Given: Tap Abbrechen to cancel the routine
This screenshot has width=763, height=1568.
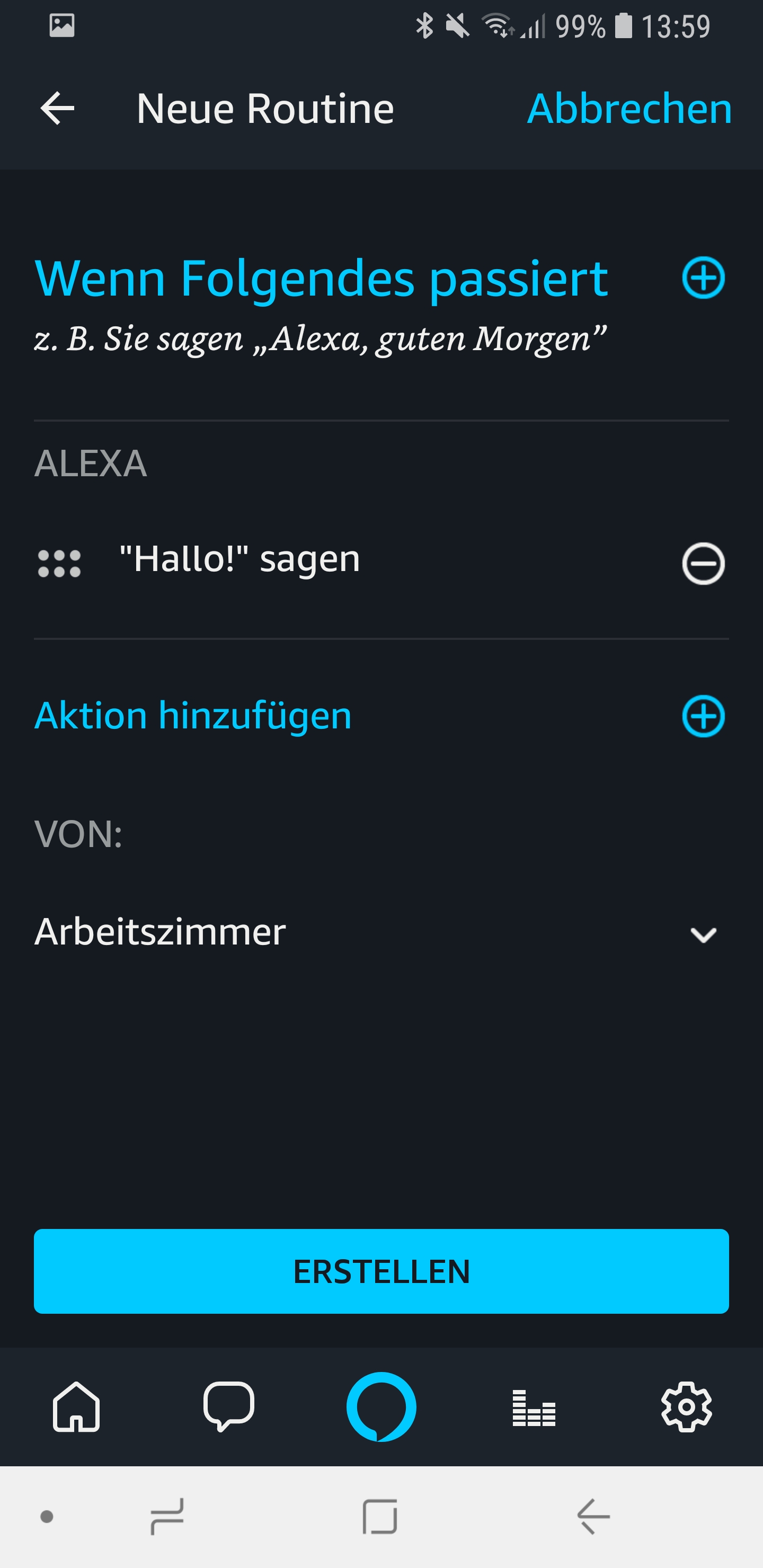Looking at the screenshot, I should point(629,109).
